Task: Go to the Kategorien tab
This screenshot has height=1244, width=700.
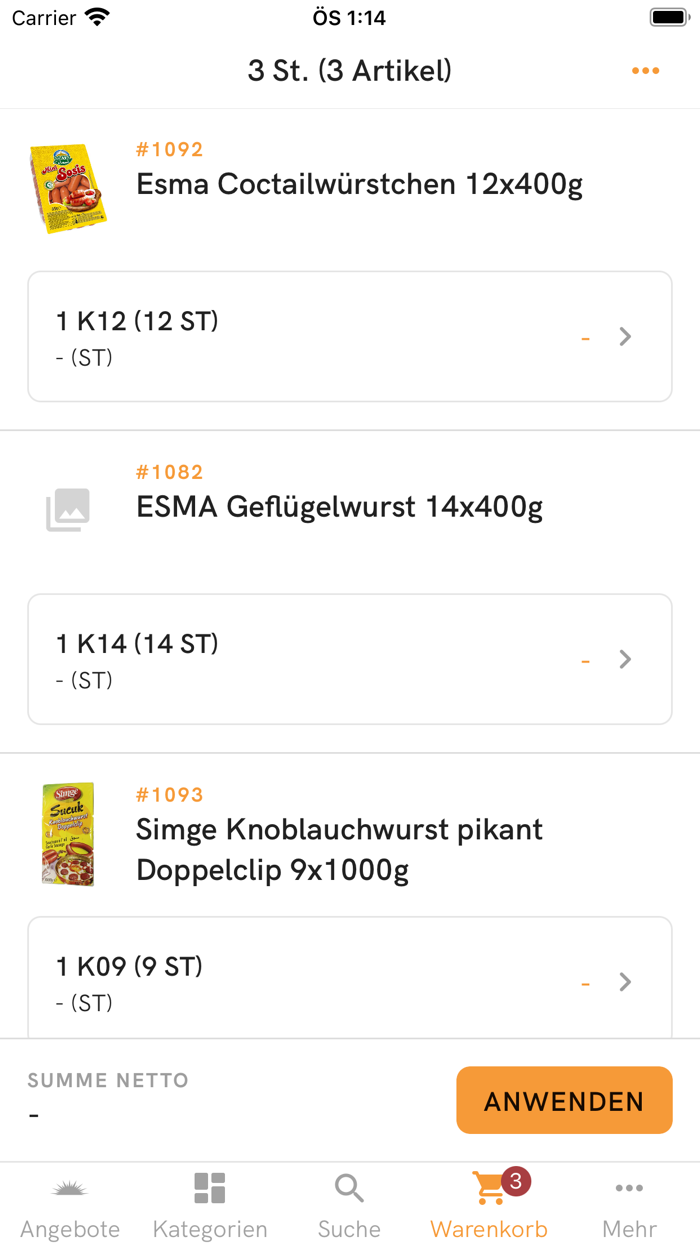Action: (x=210, y=1206)
